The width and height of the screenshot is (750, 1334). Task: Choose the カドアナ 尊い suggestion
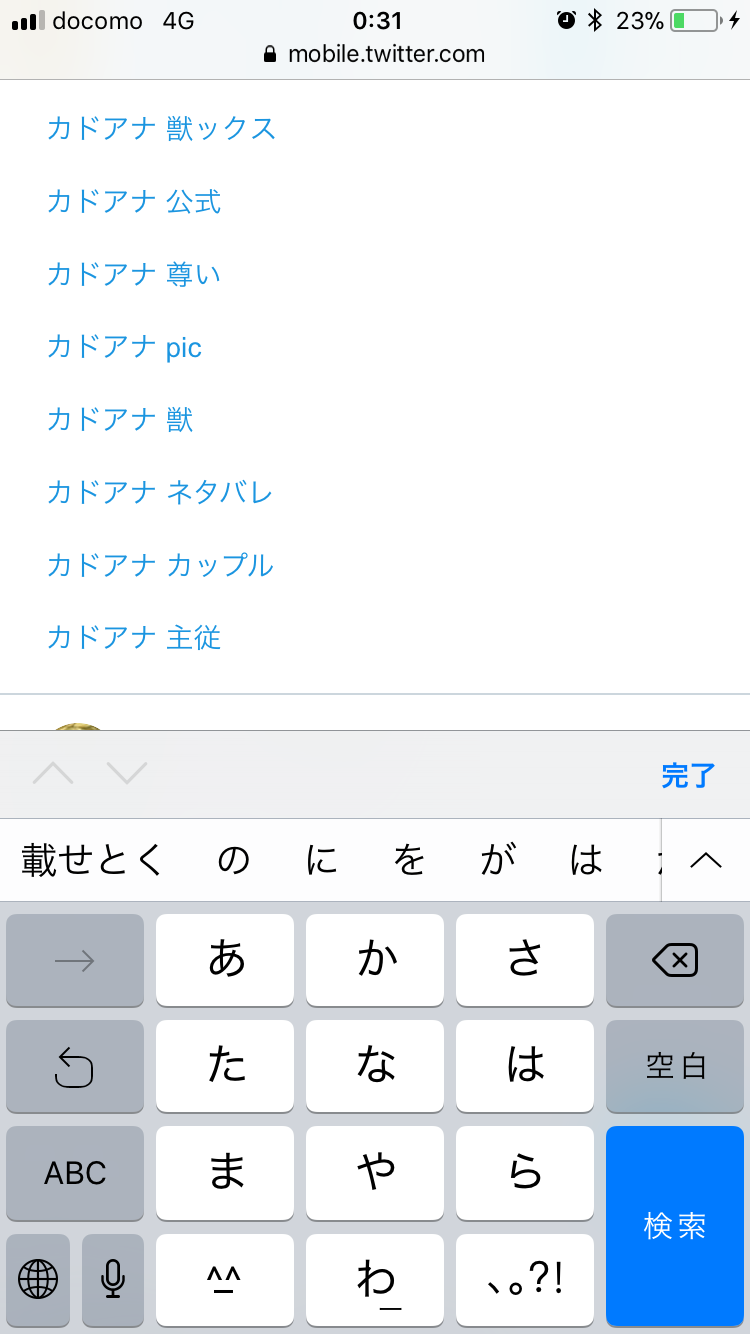click(x=134, y=274)
